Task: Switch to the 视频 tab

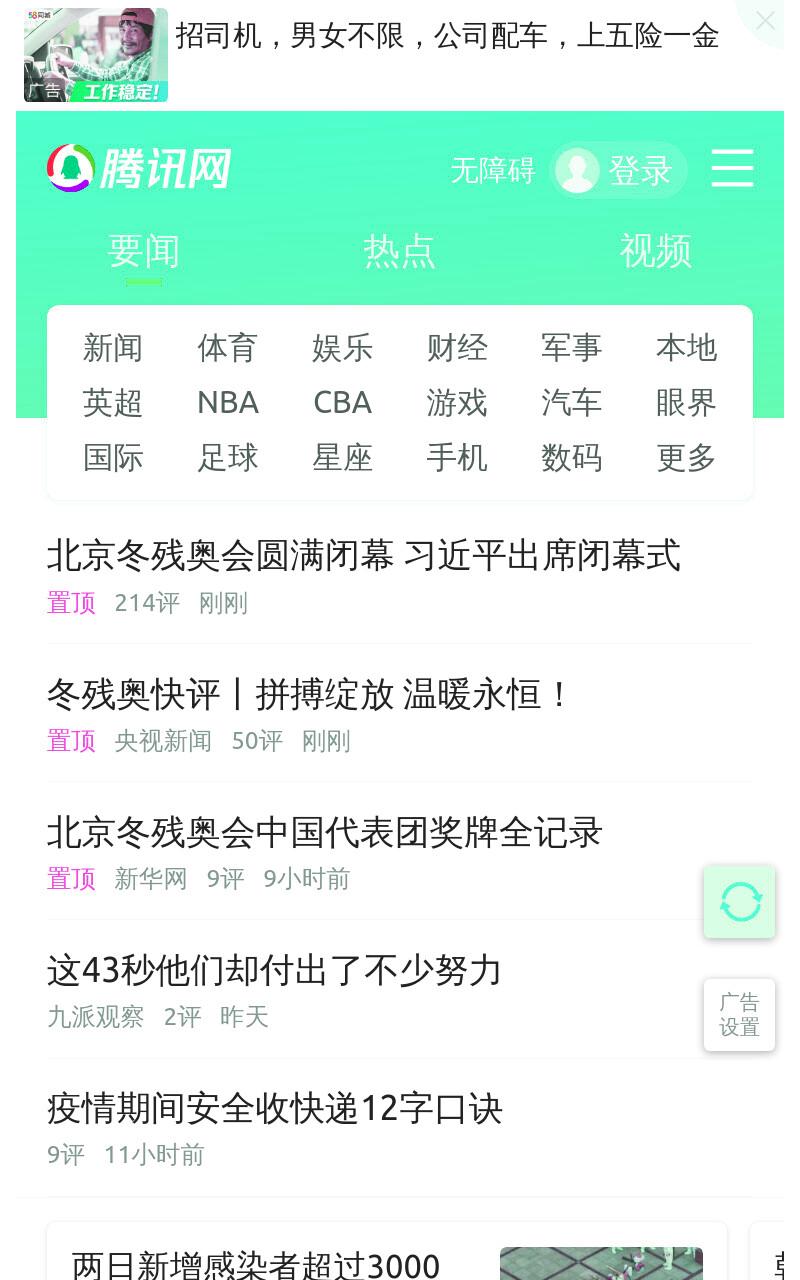Action: point(656,250)
